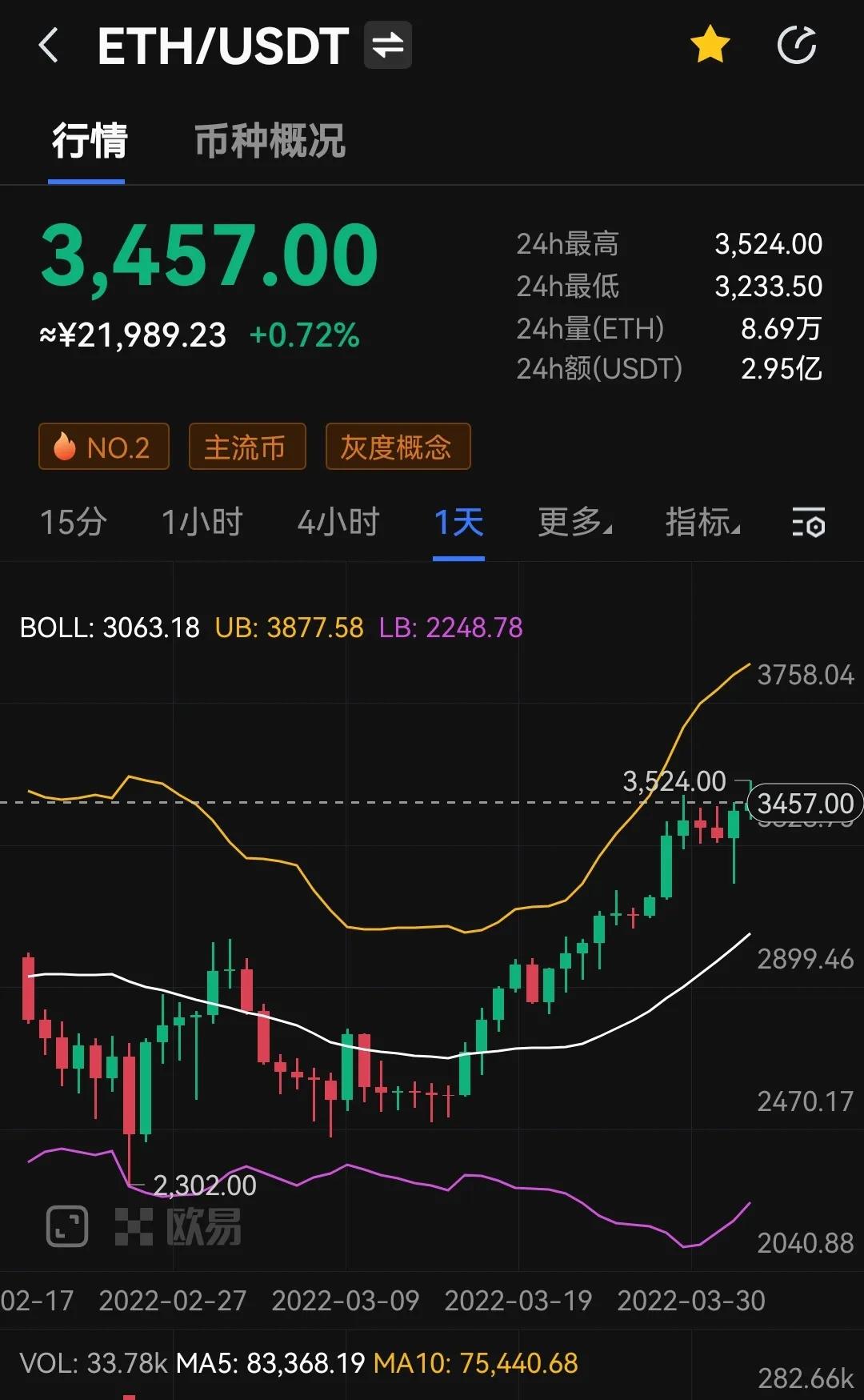
Task: Select the 行情 tab
Action: [x=90, y=141]
